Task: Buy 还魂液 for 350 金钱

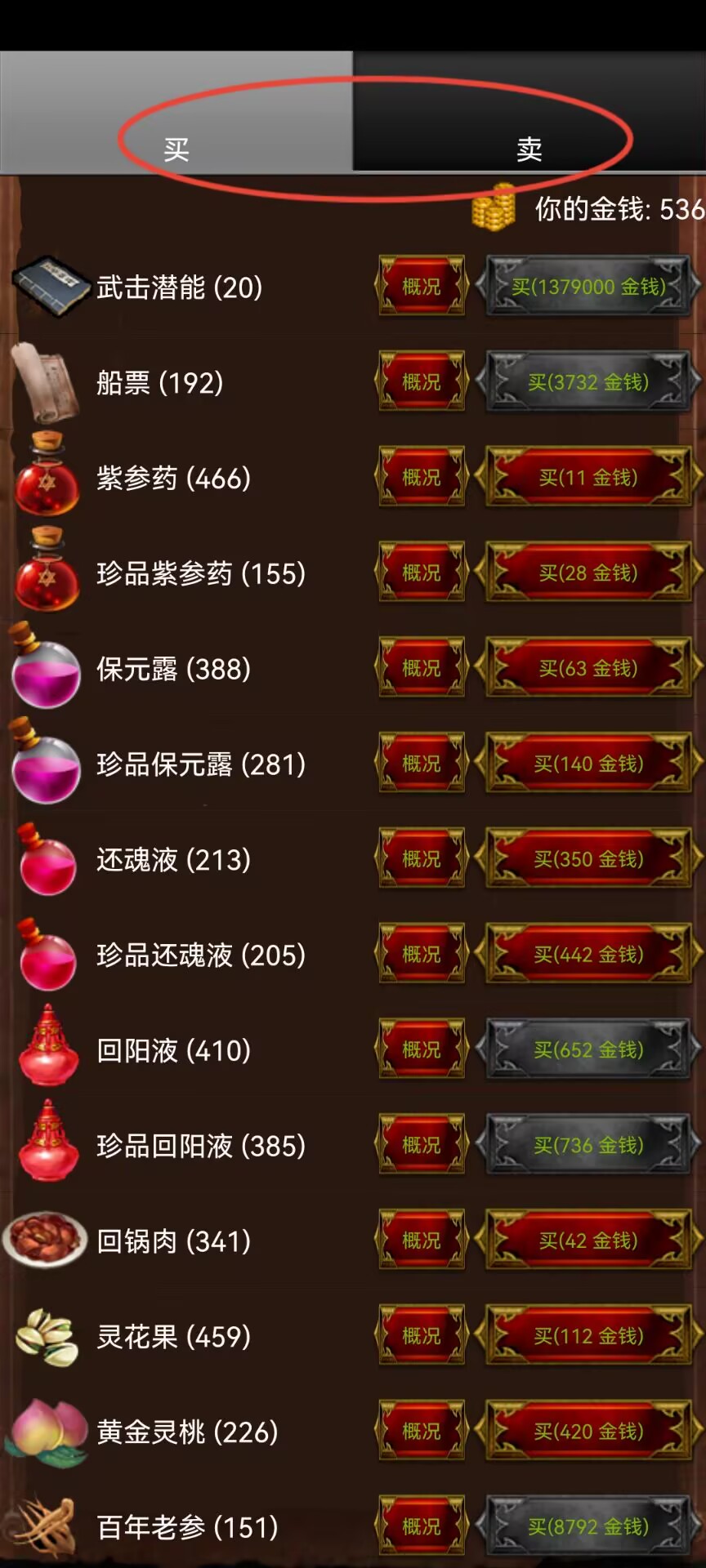Action: click(x=588, y=859)
